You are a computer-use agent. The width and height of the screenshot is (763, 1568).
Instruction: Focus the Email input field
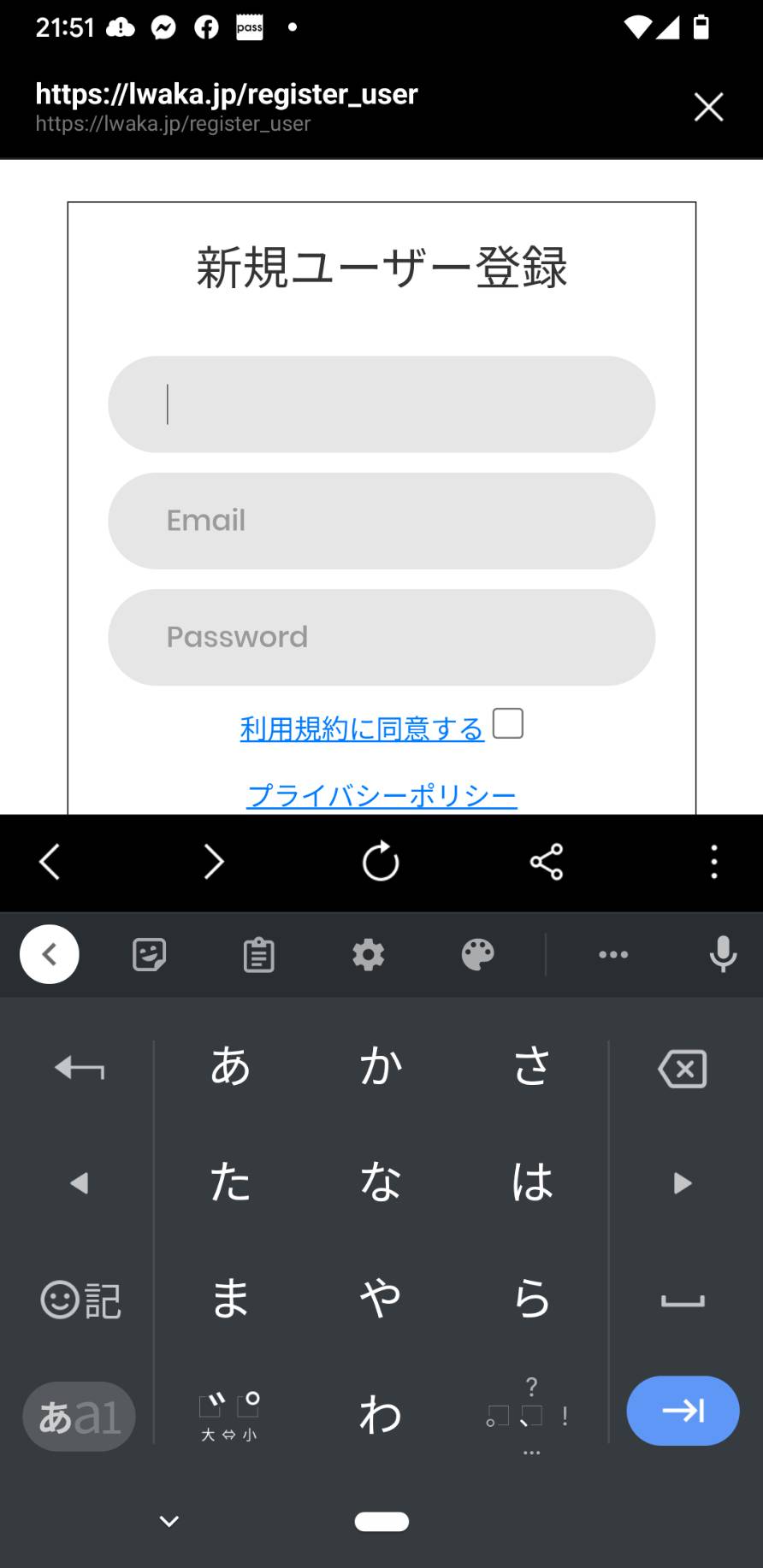point(381,521)
